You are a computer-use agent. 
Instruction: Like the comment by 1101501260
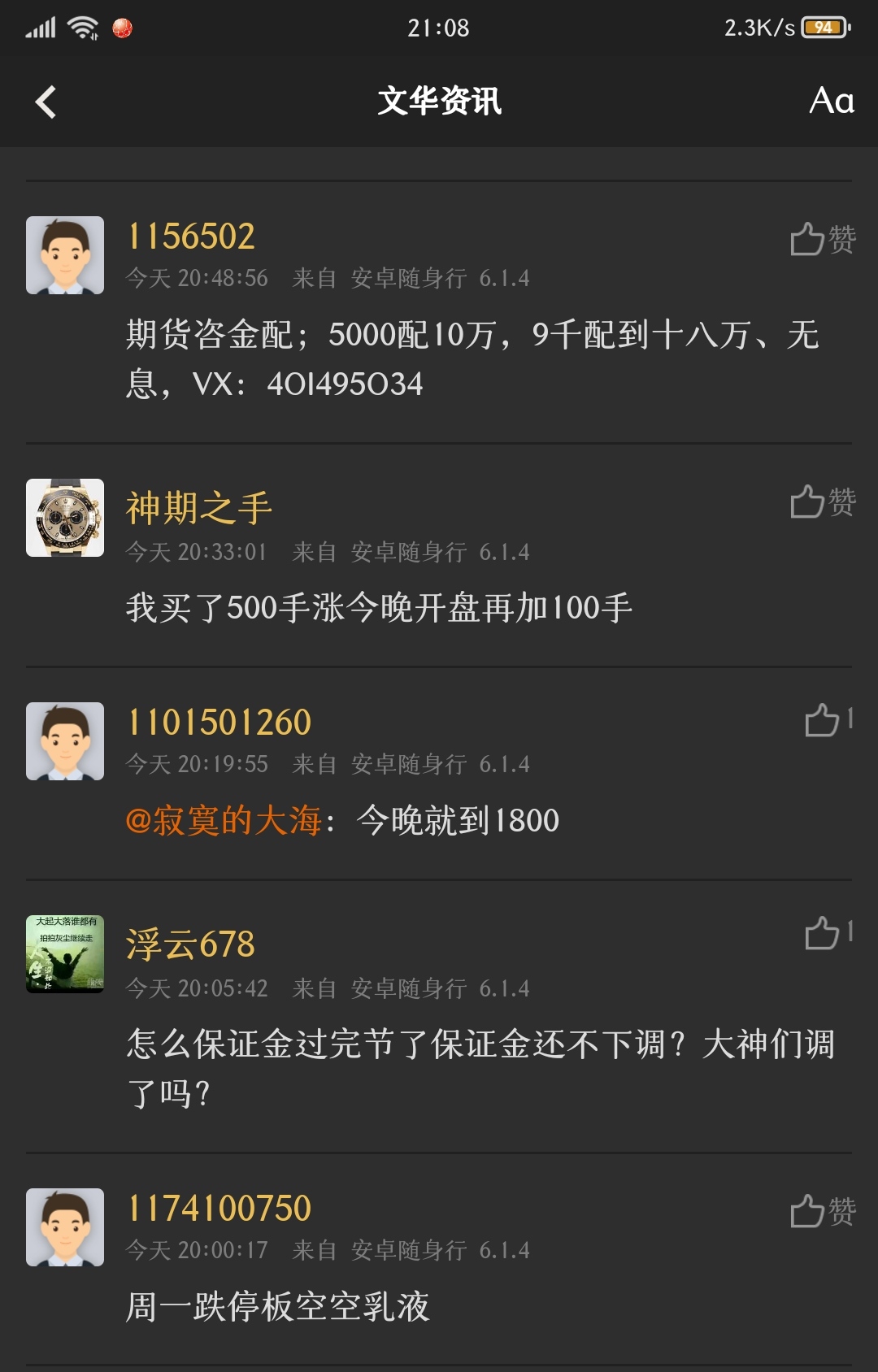tap(828, 720)
